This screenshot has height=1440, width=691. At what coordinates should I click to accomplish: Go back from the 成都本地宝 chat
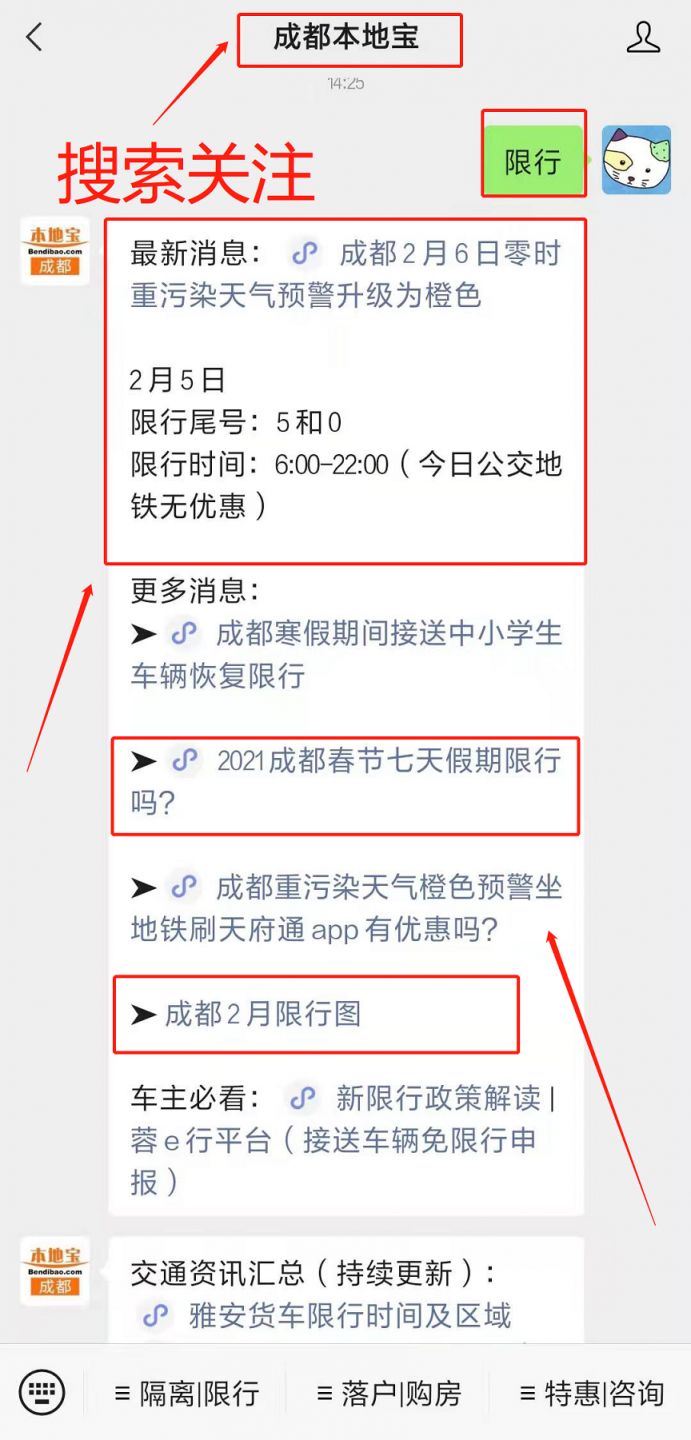35,38
